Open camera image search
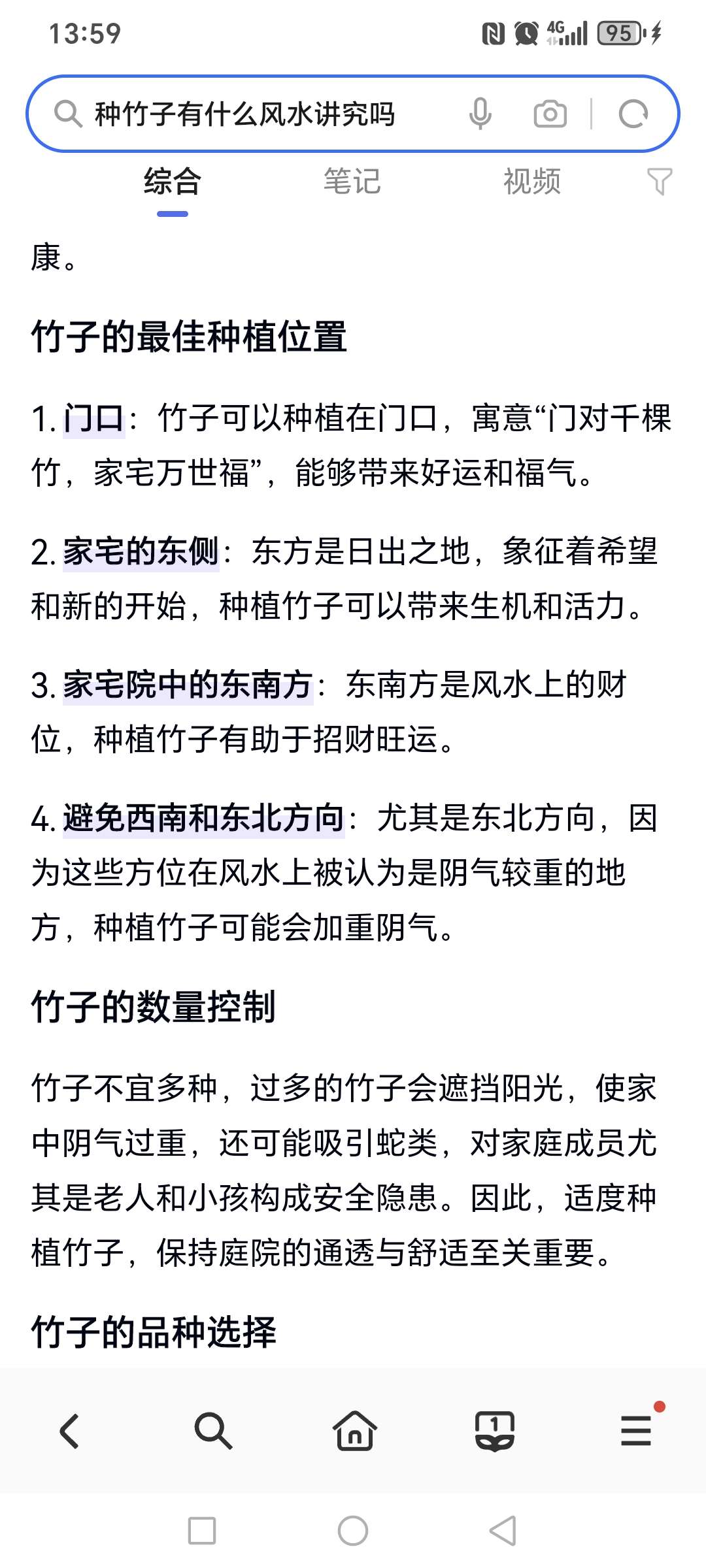The height and width of the screenshot is (1568, 706). (x=550, y=114)
